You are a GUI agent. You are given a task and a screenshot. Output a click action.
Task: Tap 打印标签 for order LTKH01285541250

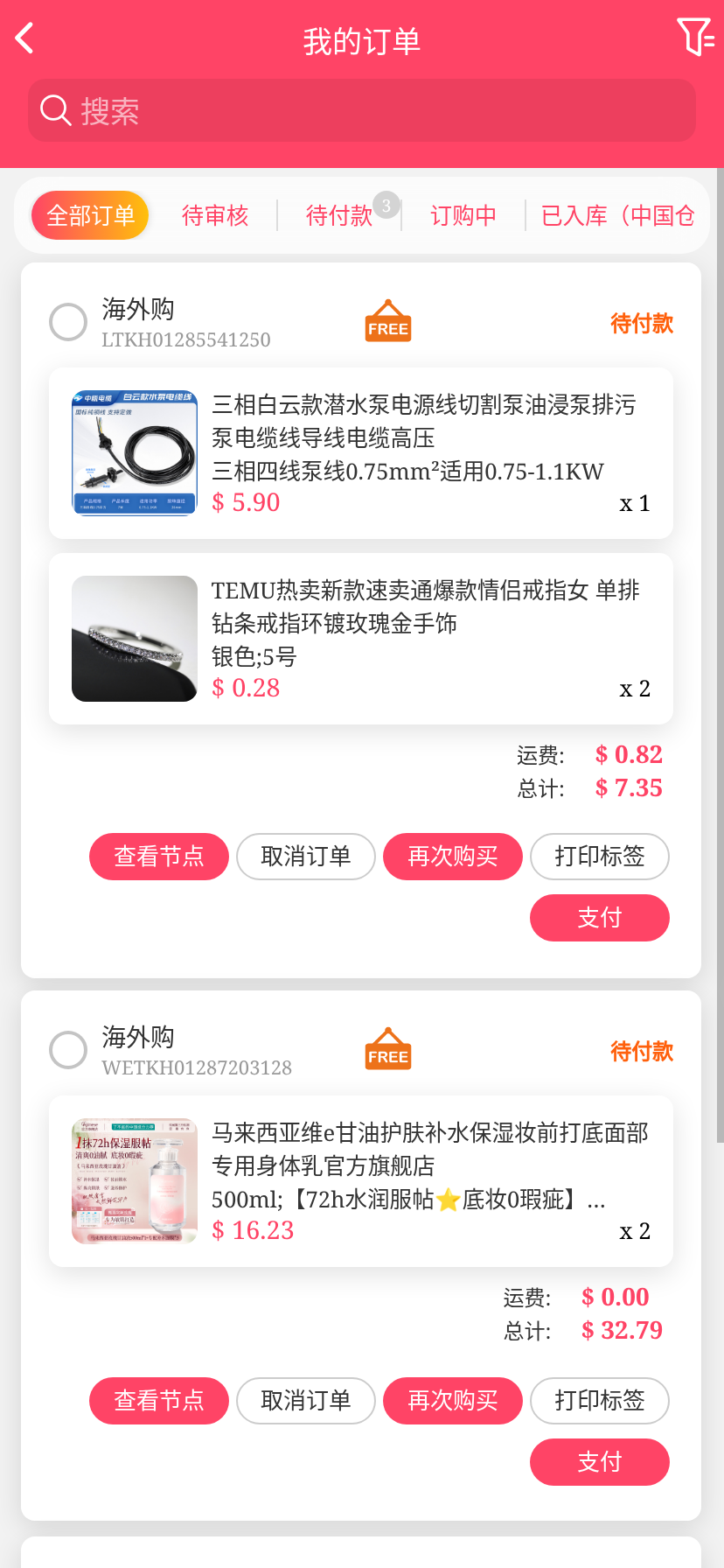click(600, 857)
